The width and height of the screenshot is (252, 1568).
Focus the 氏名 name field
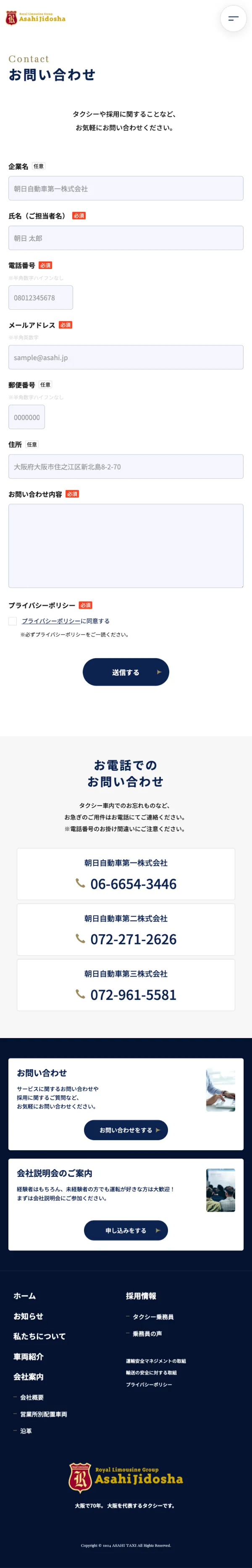coord(126,238)
